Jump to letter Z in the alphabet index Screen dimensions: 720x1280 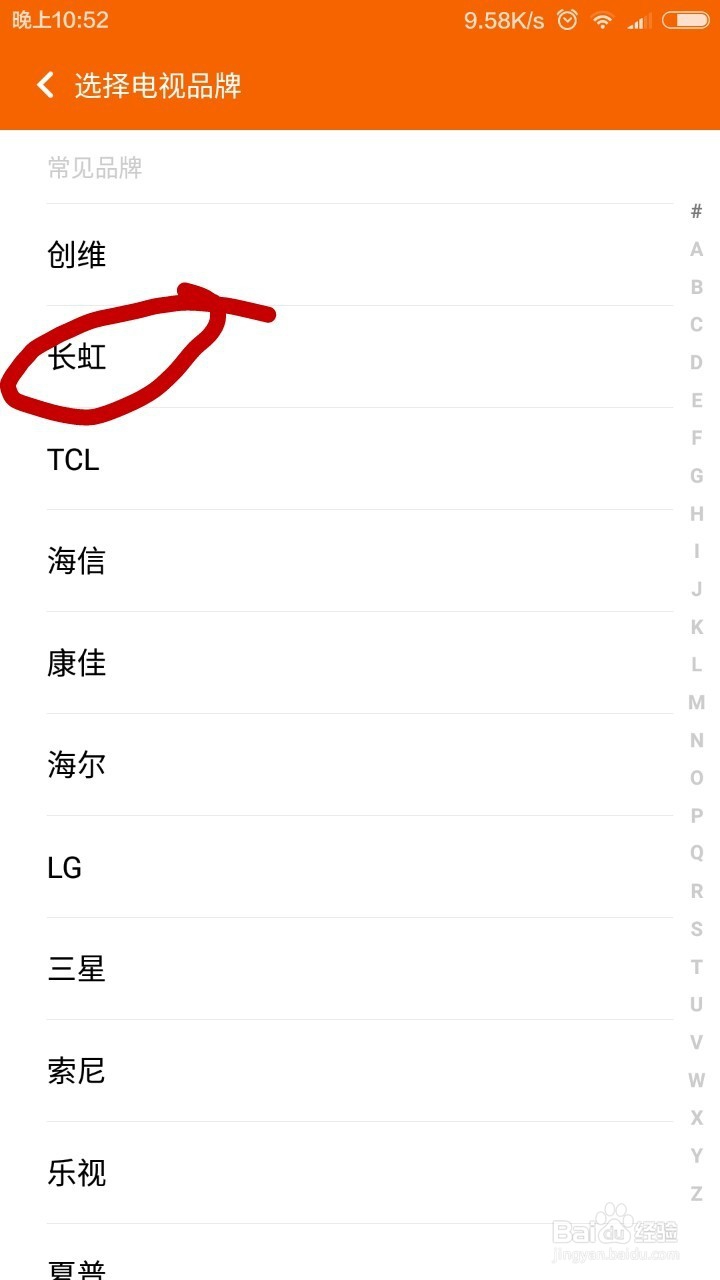[696, 1192]
